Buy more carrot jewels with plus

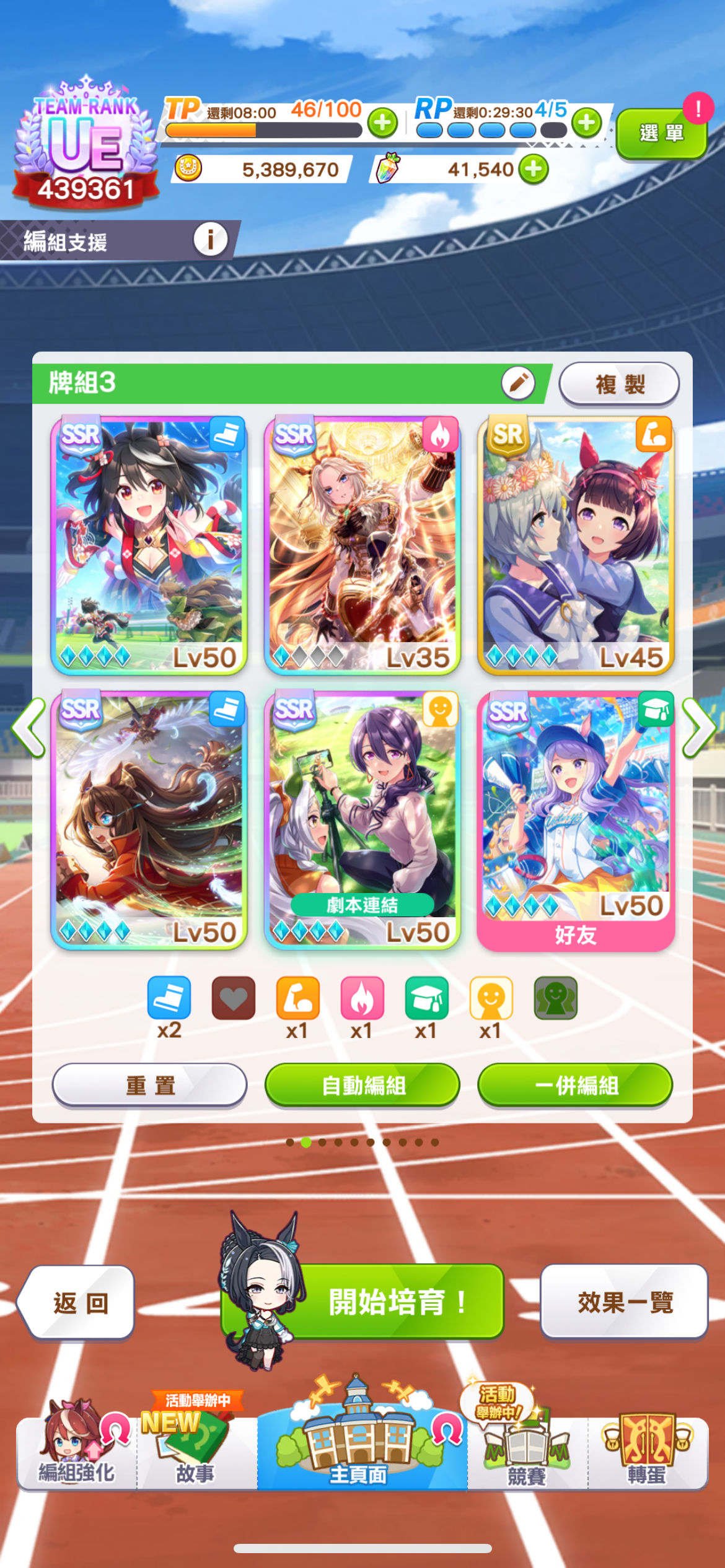[x=534, y=169]
